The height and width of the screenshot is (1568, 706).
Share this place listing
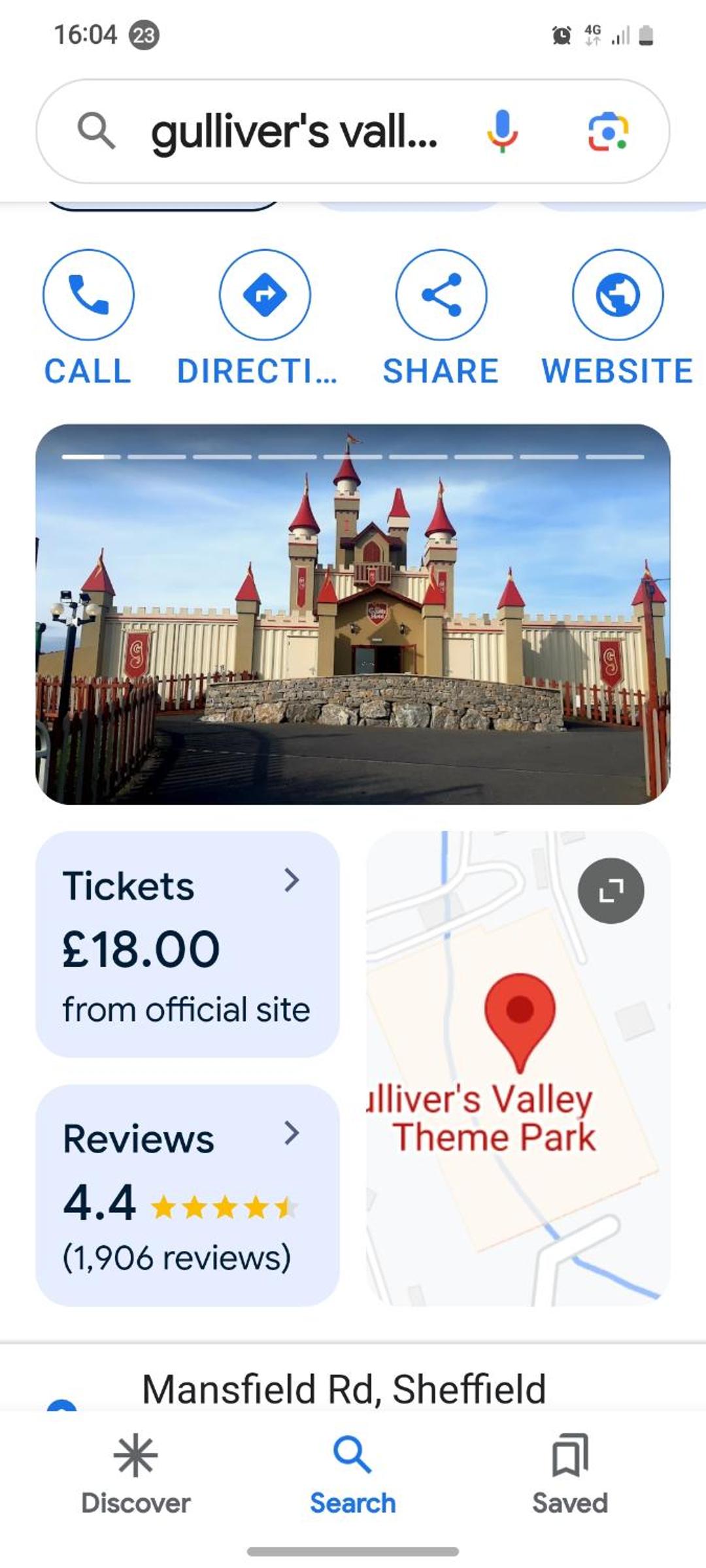pos(441,318)
